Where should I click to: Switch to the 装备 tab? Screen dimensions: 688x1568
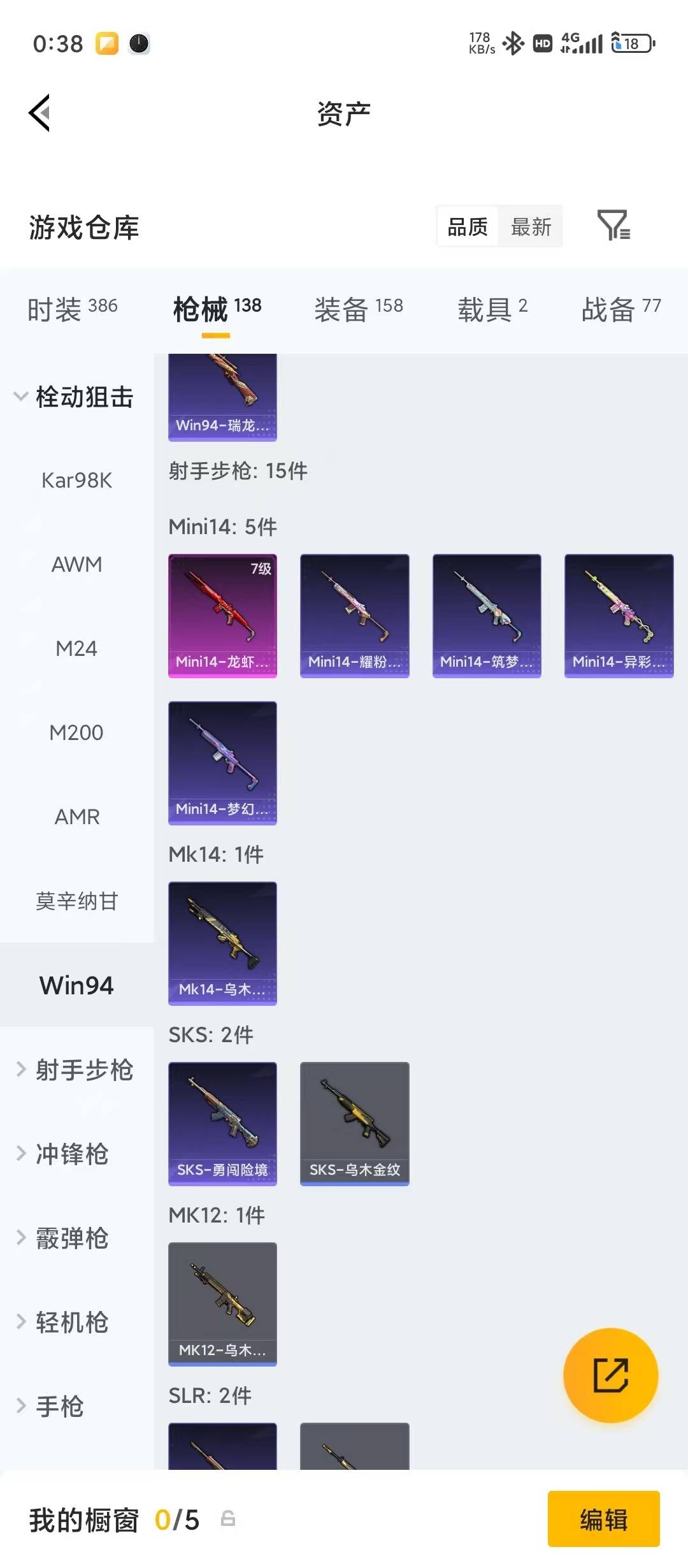pos(359,306)
